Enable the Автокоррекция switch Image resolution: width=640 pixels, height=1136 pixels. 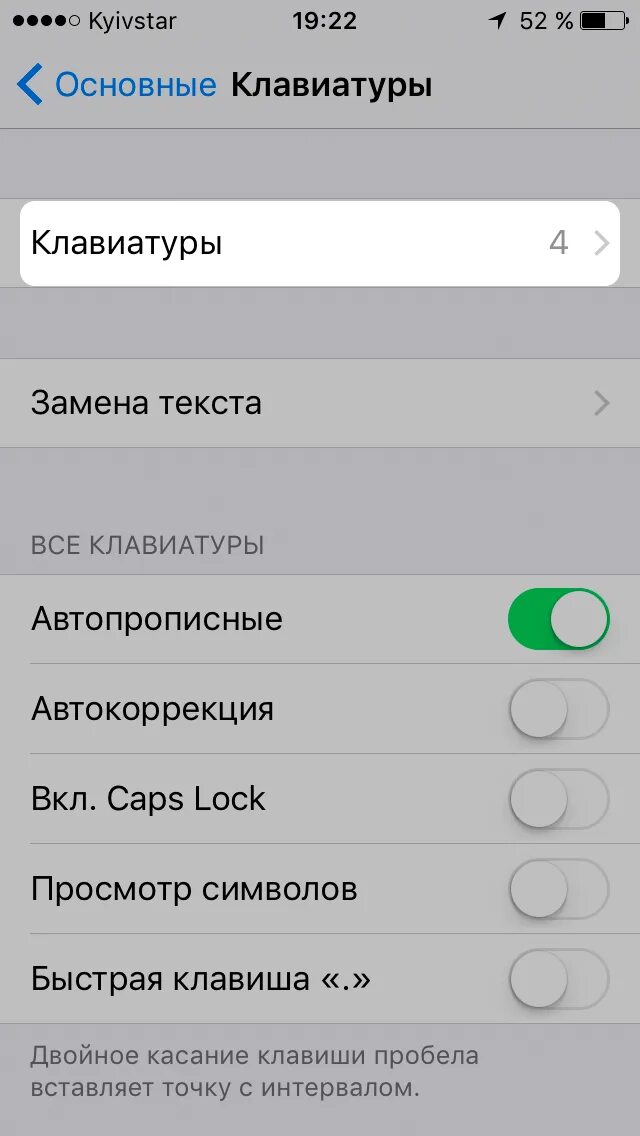pyautogui.click(x=559, y=709)
